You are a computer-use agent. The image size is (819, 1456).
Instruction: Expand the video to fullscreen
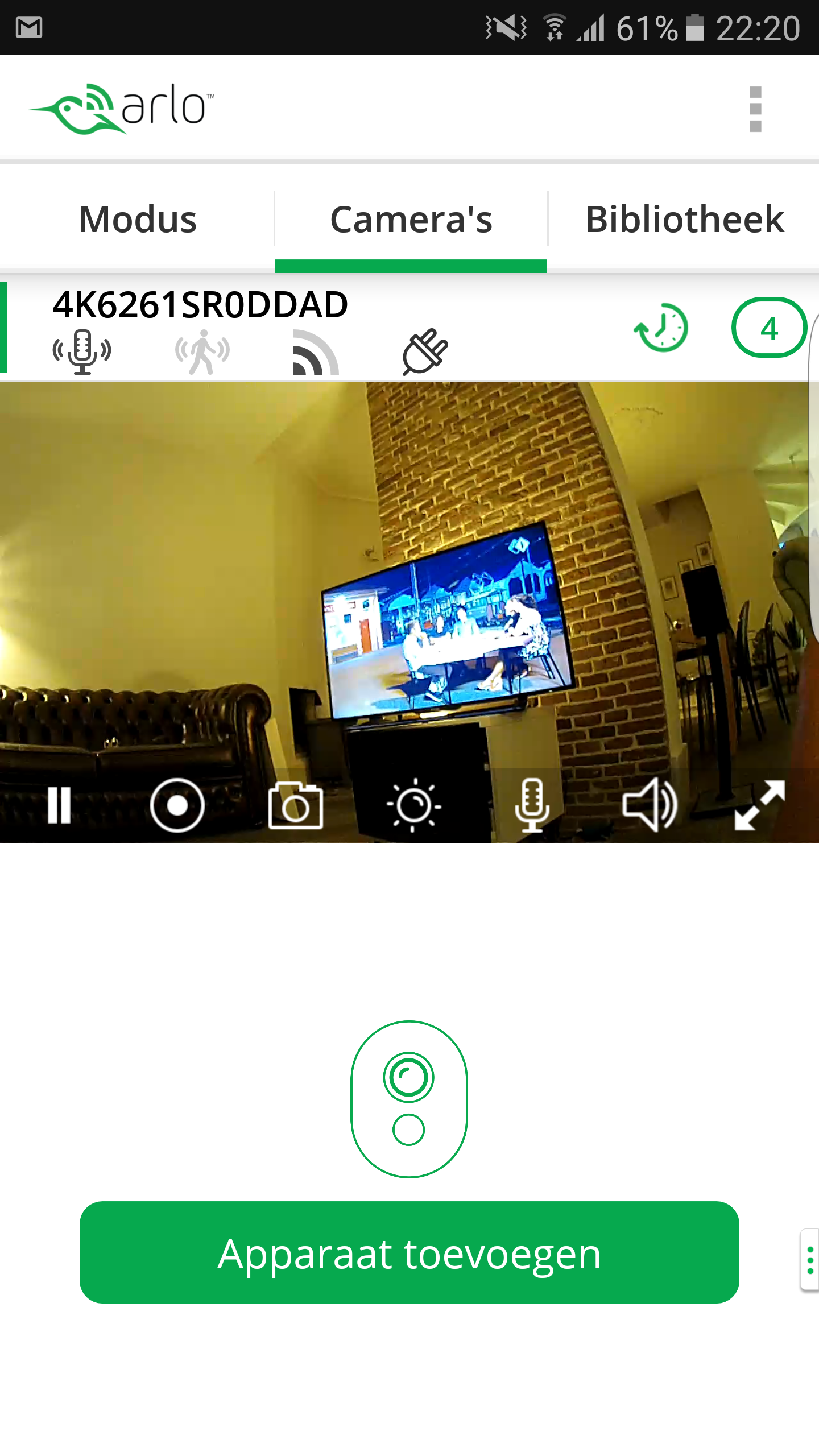[760, 805]
